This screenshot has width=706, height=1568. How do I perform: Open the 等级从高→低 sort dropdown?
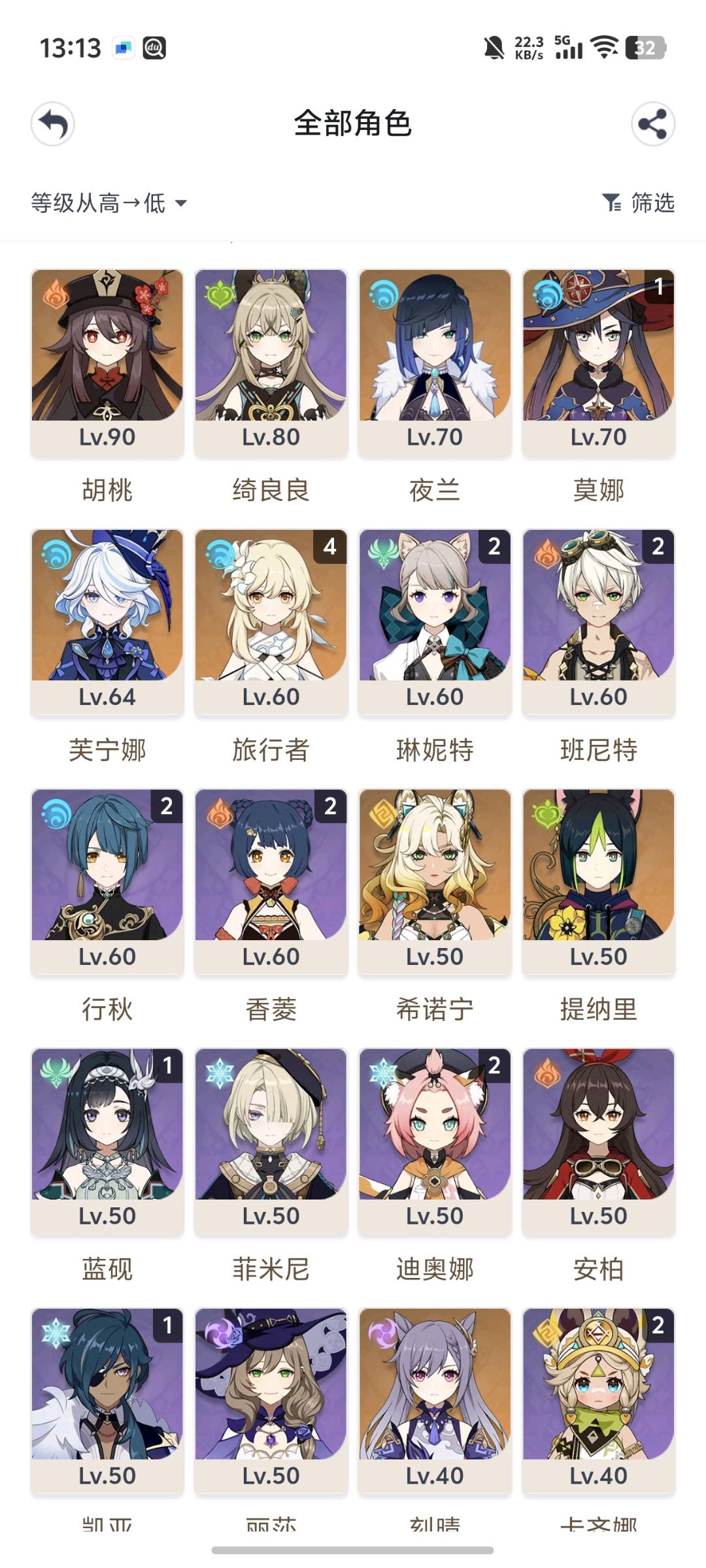tap(109, 203)
